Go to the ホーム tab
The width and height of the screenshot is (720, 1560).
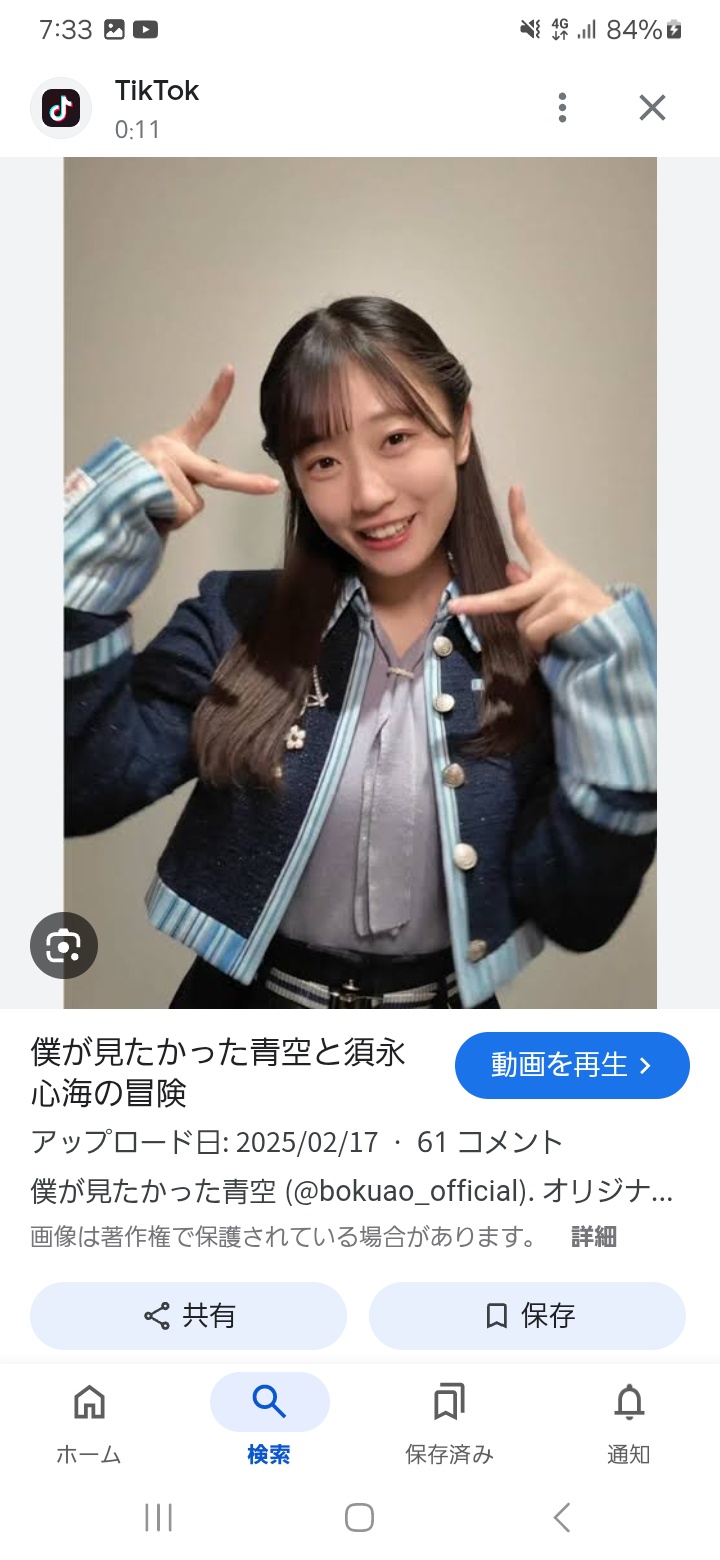click(89, 1422)
